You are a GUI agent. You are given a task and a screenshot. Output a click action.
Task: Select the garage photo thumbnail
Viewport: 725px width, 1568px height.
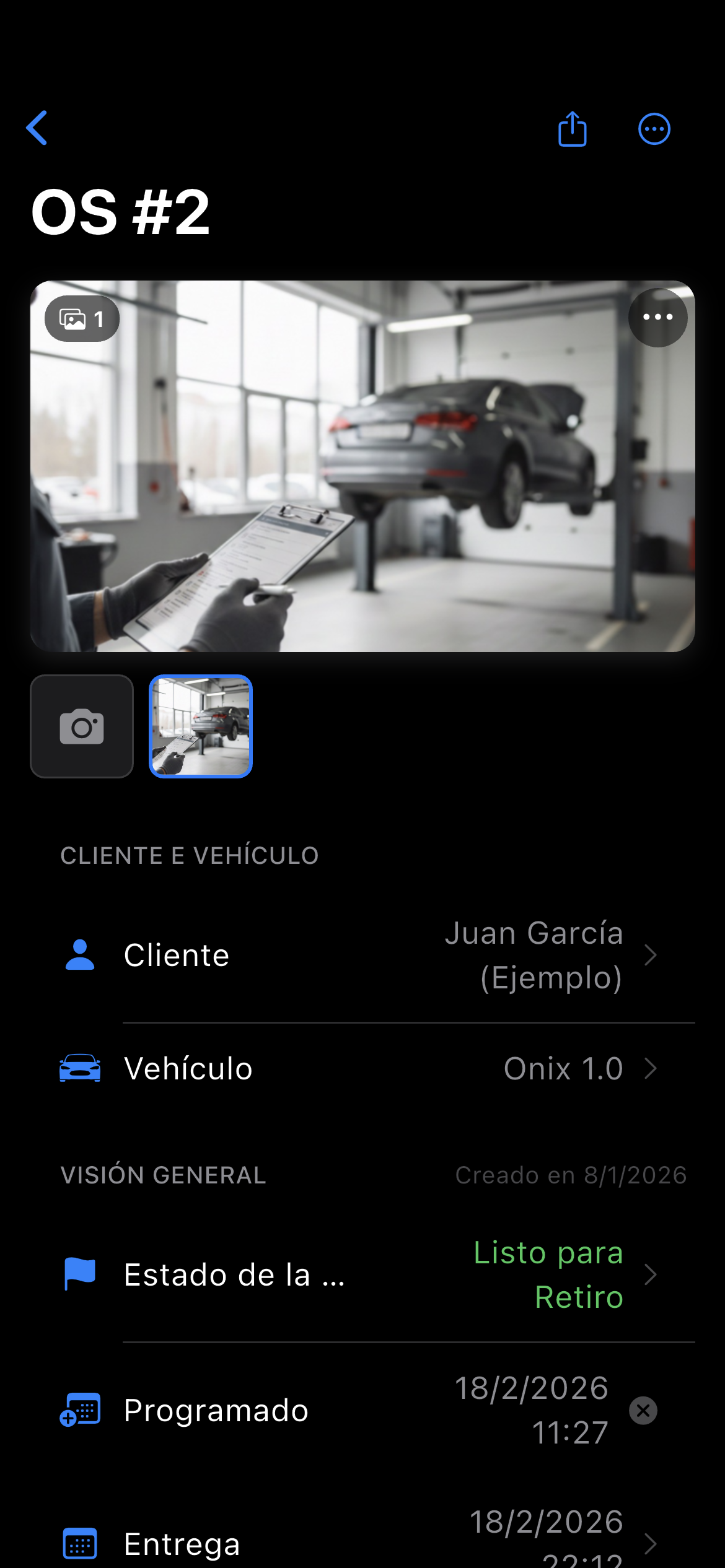point(201,726)
